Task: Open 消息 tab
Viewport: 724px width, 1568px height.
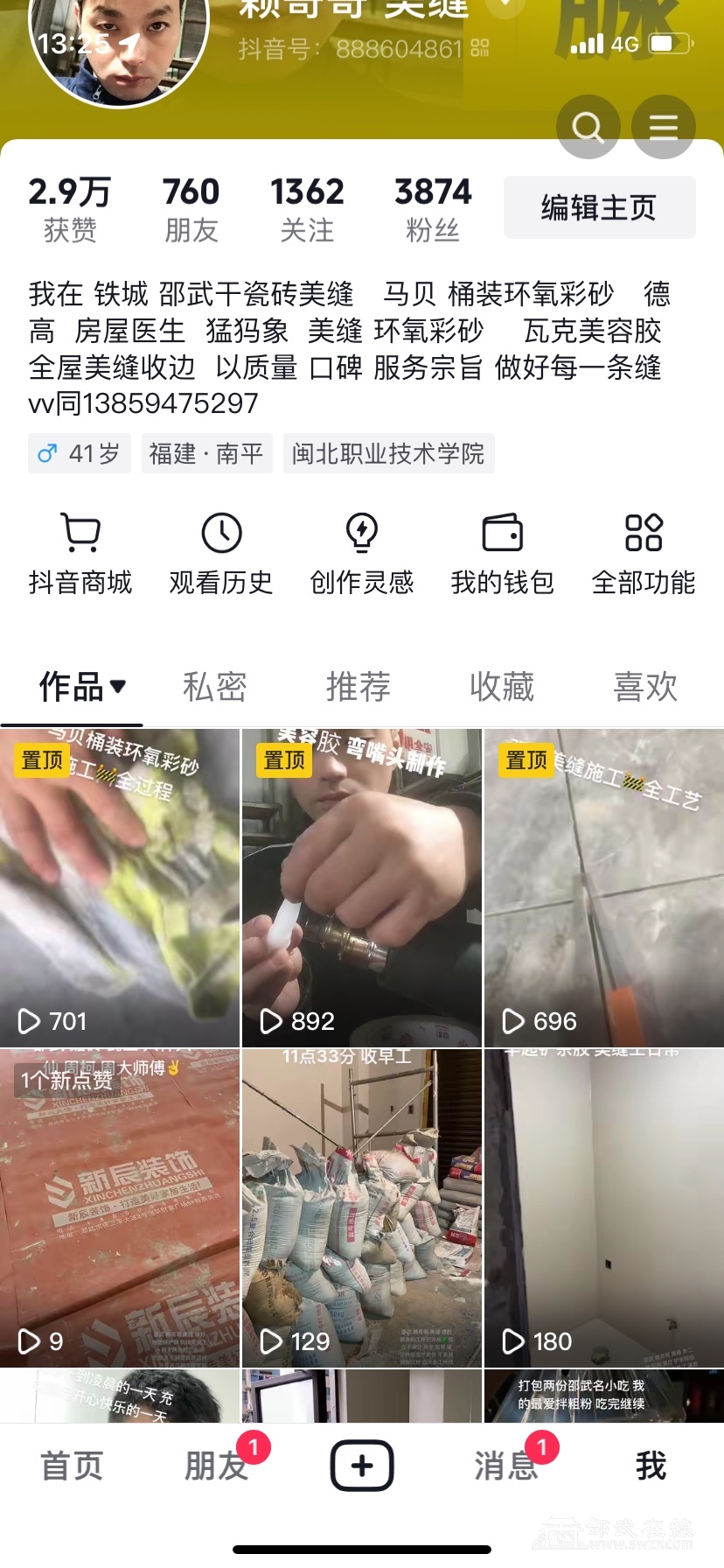Action: (505, 1466)
